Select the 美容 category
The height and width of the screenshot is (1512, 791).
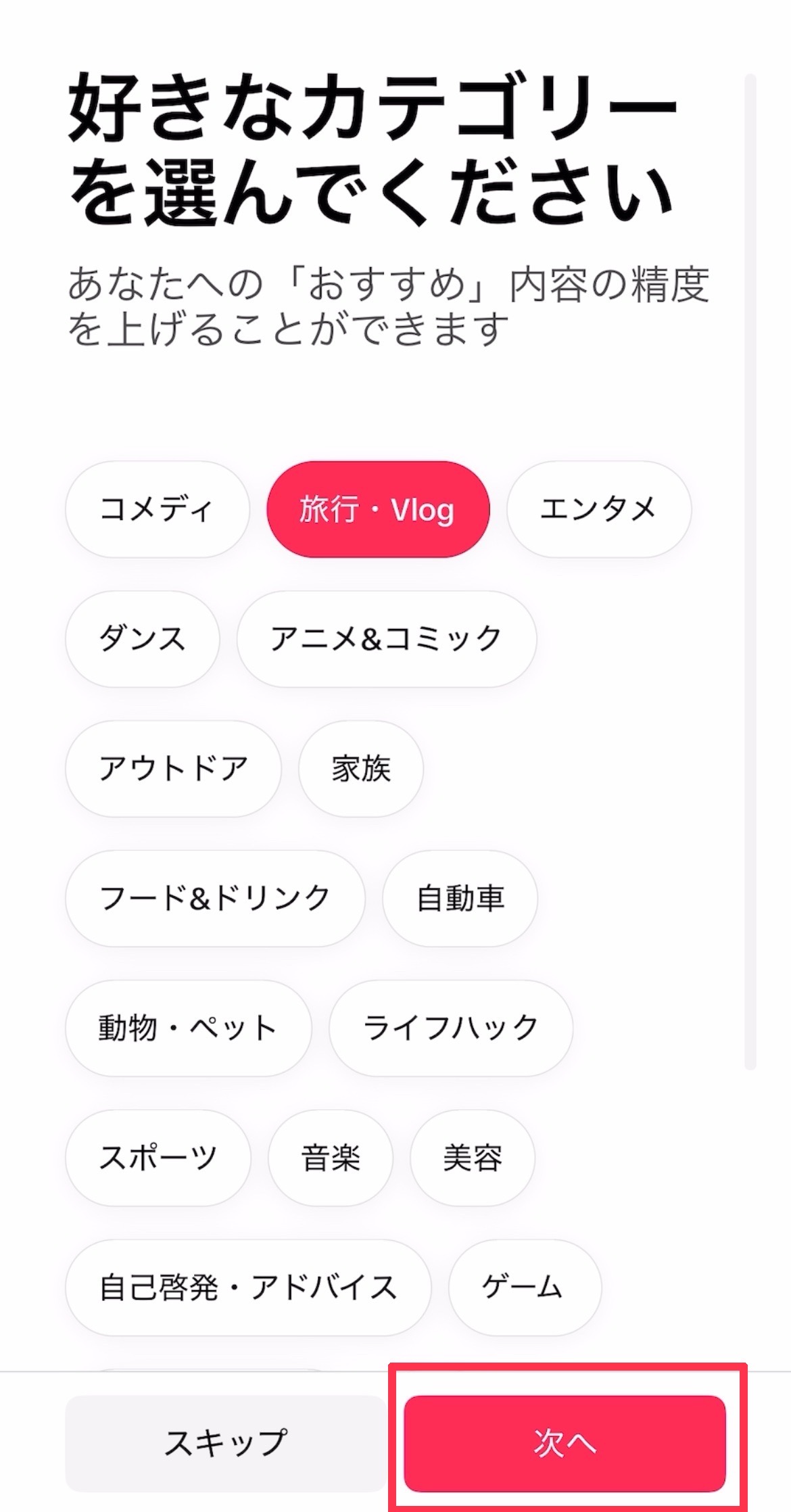tap(472, 1158)
